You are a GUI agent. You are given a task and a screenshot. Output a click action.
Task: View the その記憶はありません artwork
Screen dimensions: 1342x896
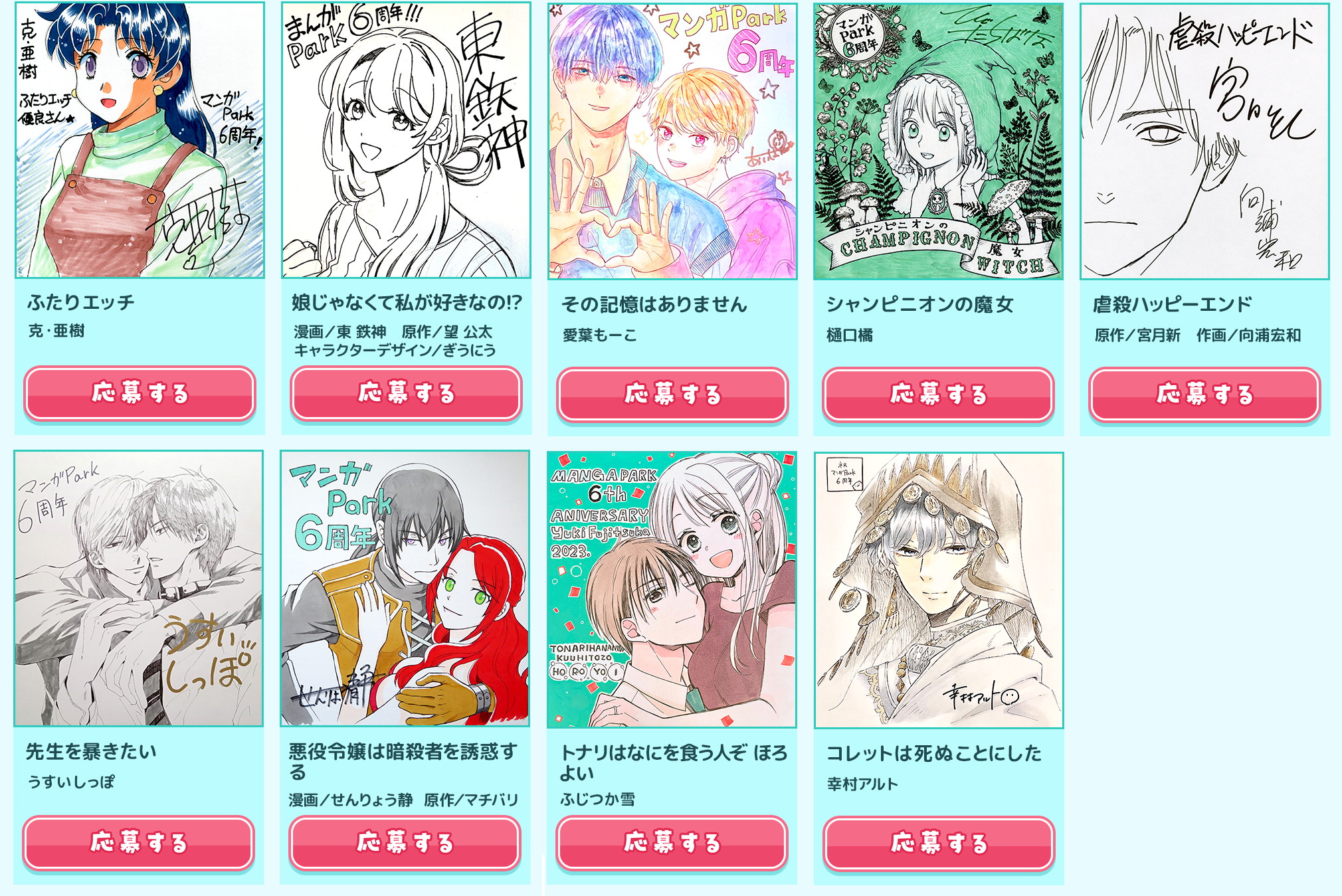(672, 141)
